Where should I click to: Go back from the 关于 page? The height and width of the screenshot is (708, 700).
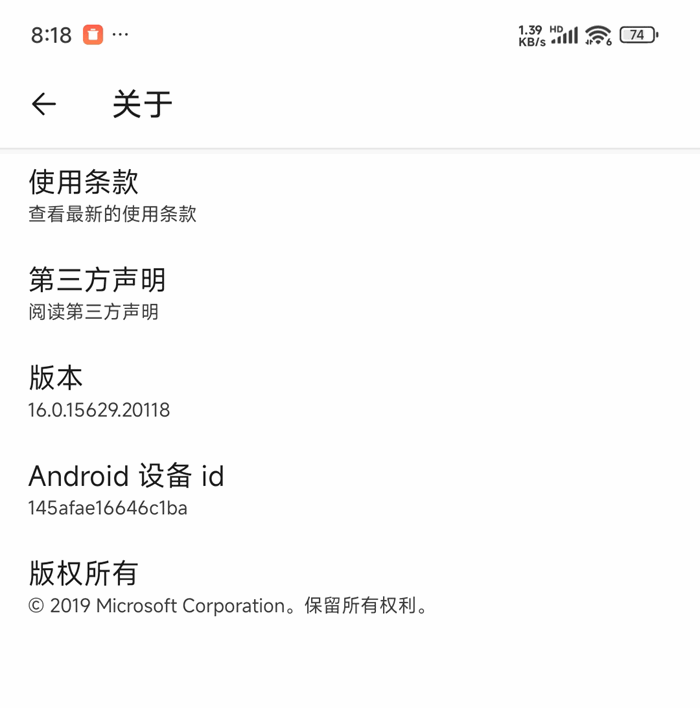pos(43,104)
